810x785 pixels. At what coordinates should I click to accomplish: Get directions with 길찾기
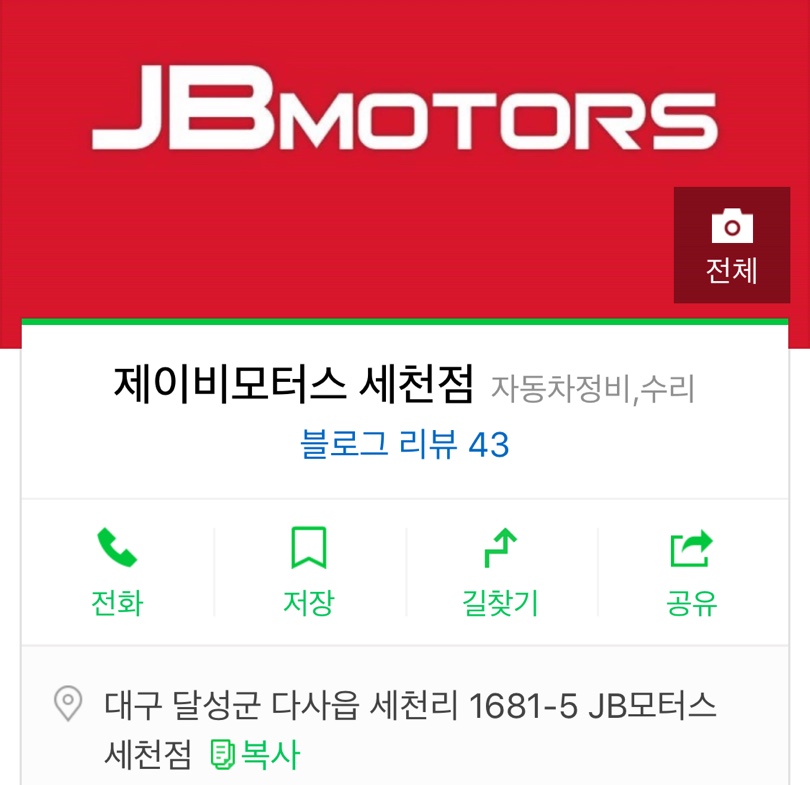point(500,572)
